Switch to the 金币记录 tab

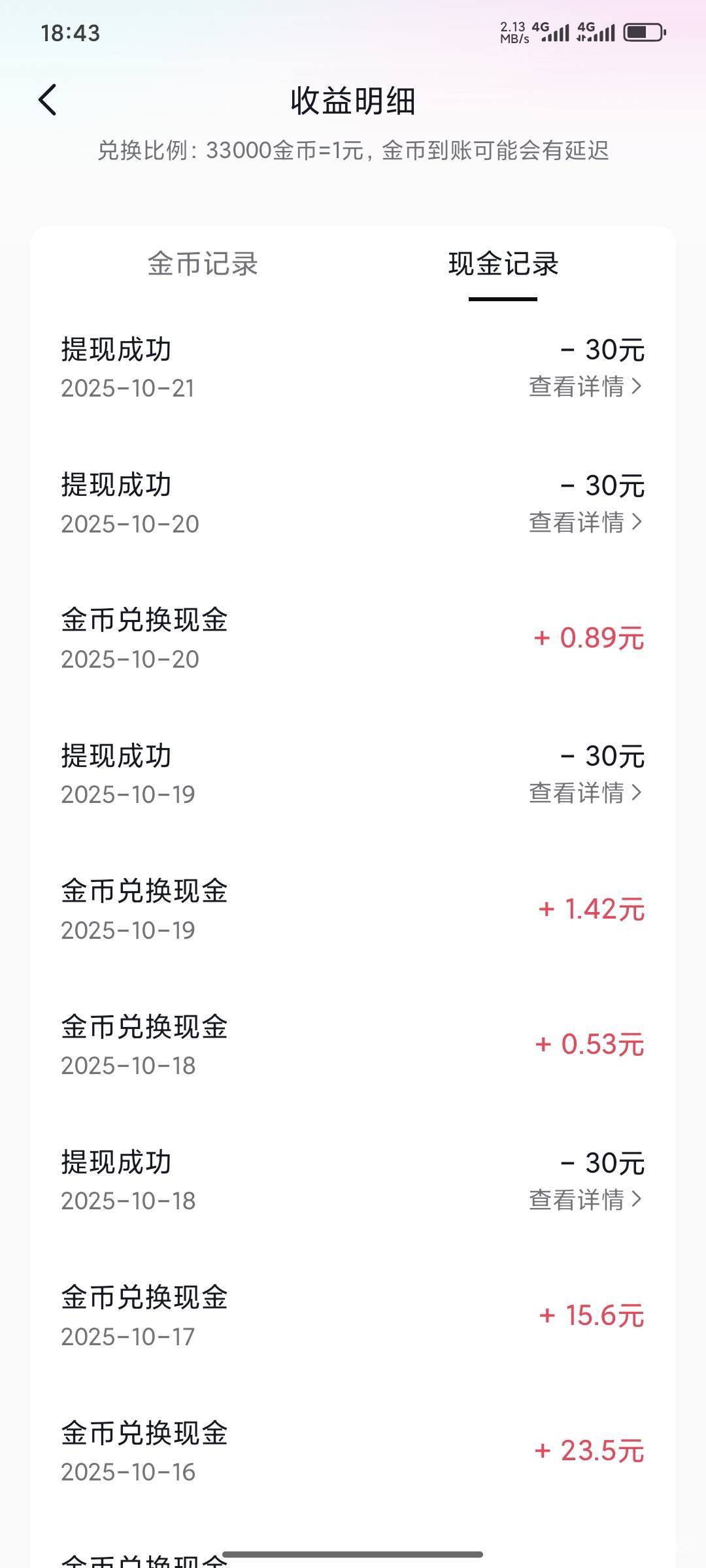[203, 264]
